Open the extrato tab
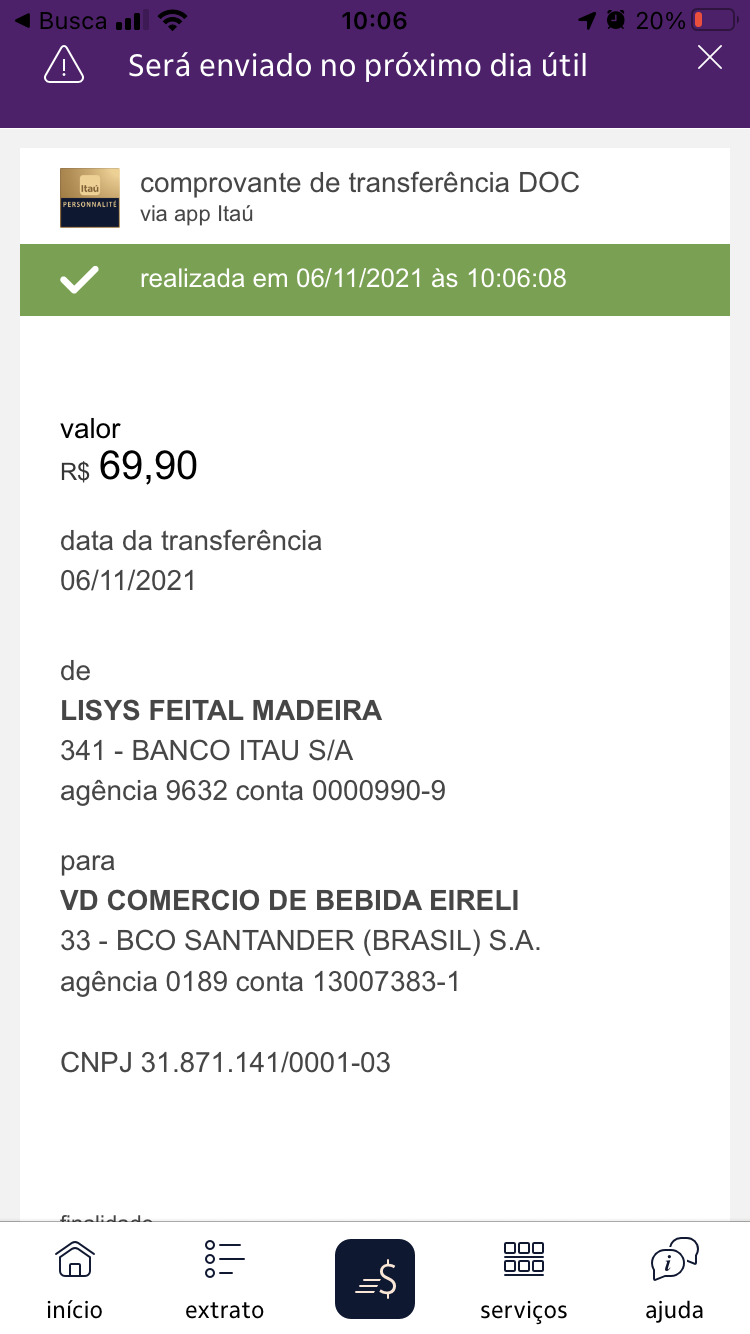The height and width of the screenshot is (1334, 750). [224, 1278]
